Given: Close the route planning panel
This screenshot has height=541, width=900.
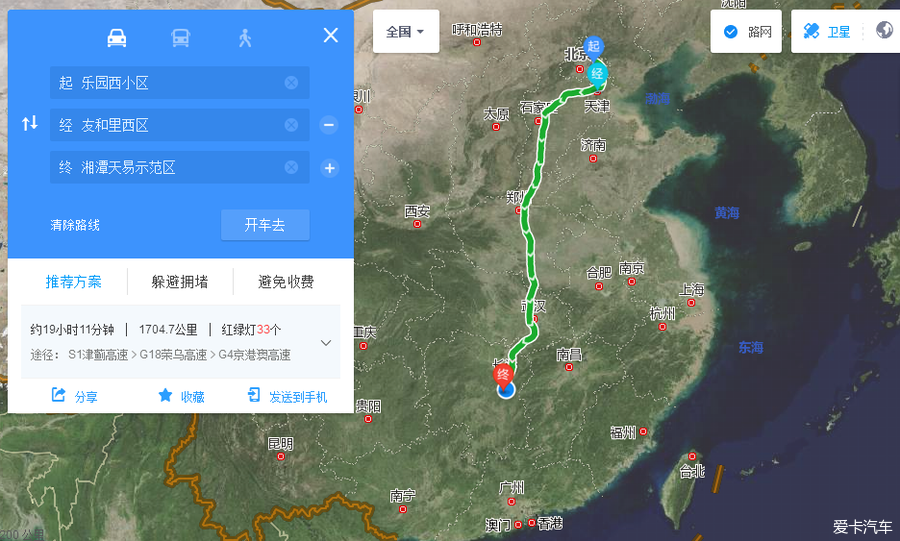Looking at the screenshot, I should pos(331,36).
